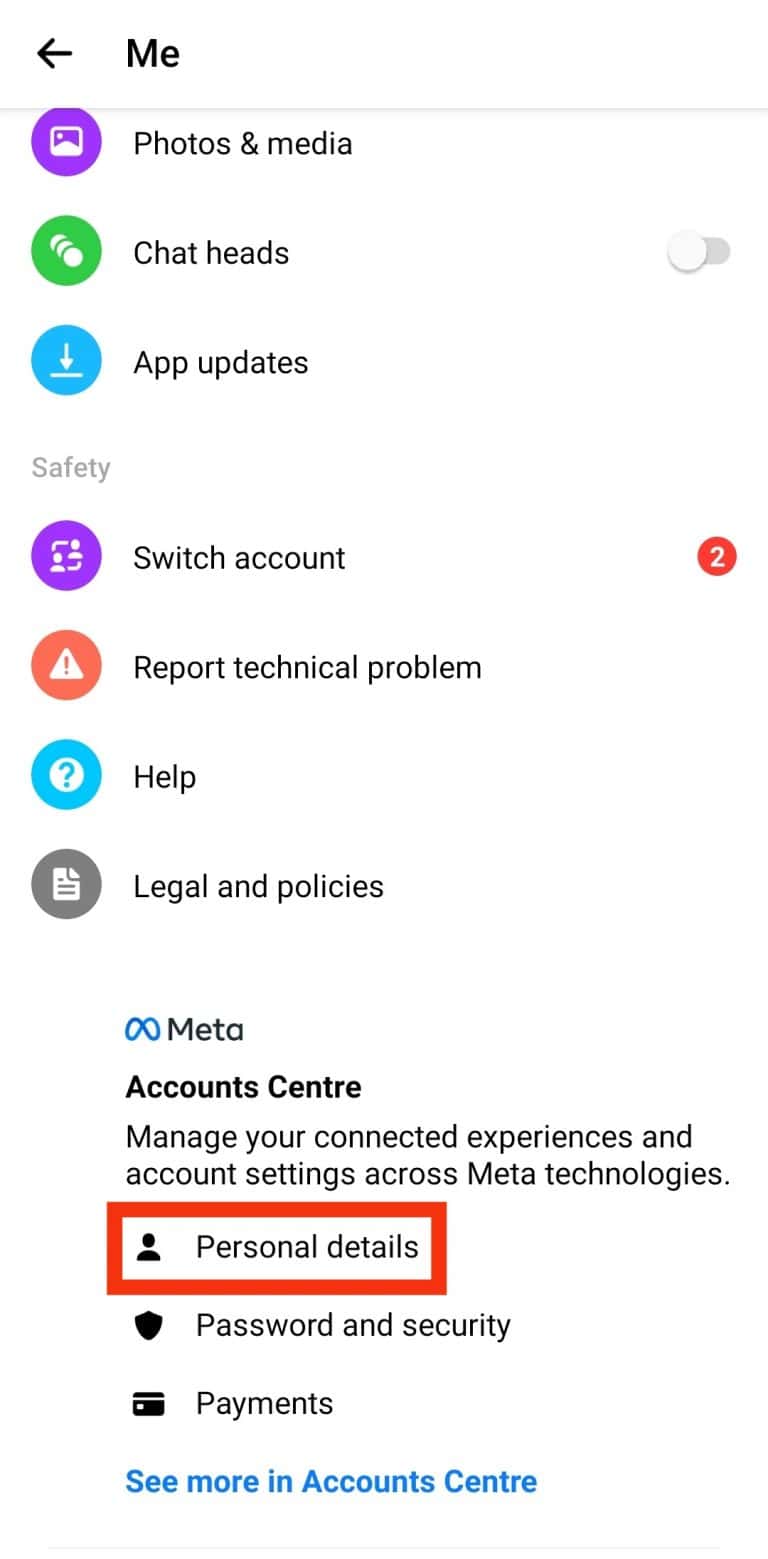Click the back arrow
Image resolution: width=768 pixels, height=1559 pixels.
(x=53, y=53)
